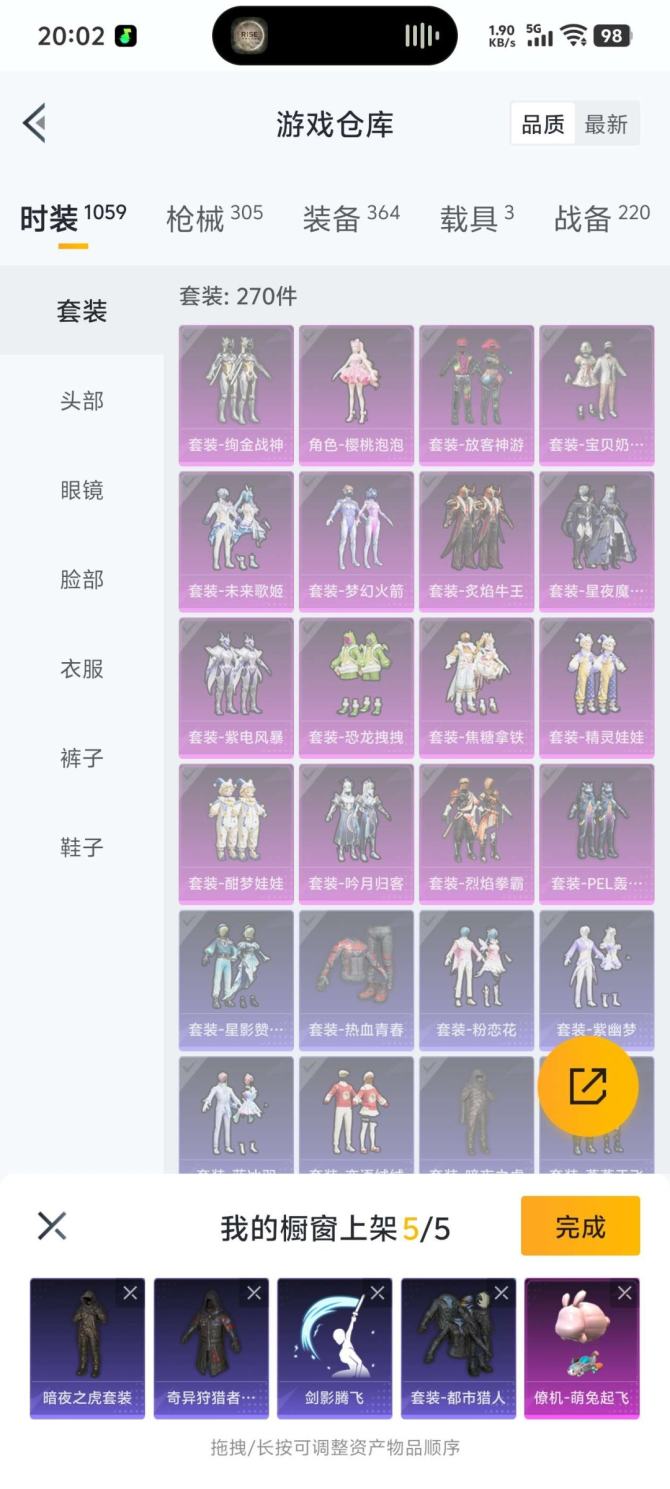Choose 套装-恐龙拽拽 outfit
The image size is (670, 1489).
pyautogui.click(x=356, y=687)
